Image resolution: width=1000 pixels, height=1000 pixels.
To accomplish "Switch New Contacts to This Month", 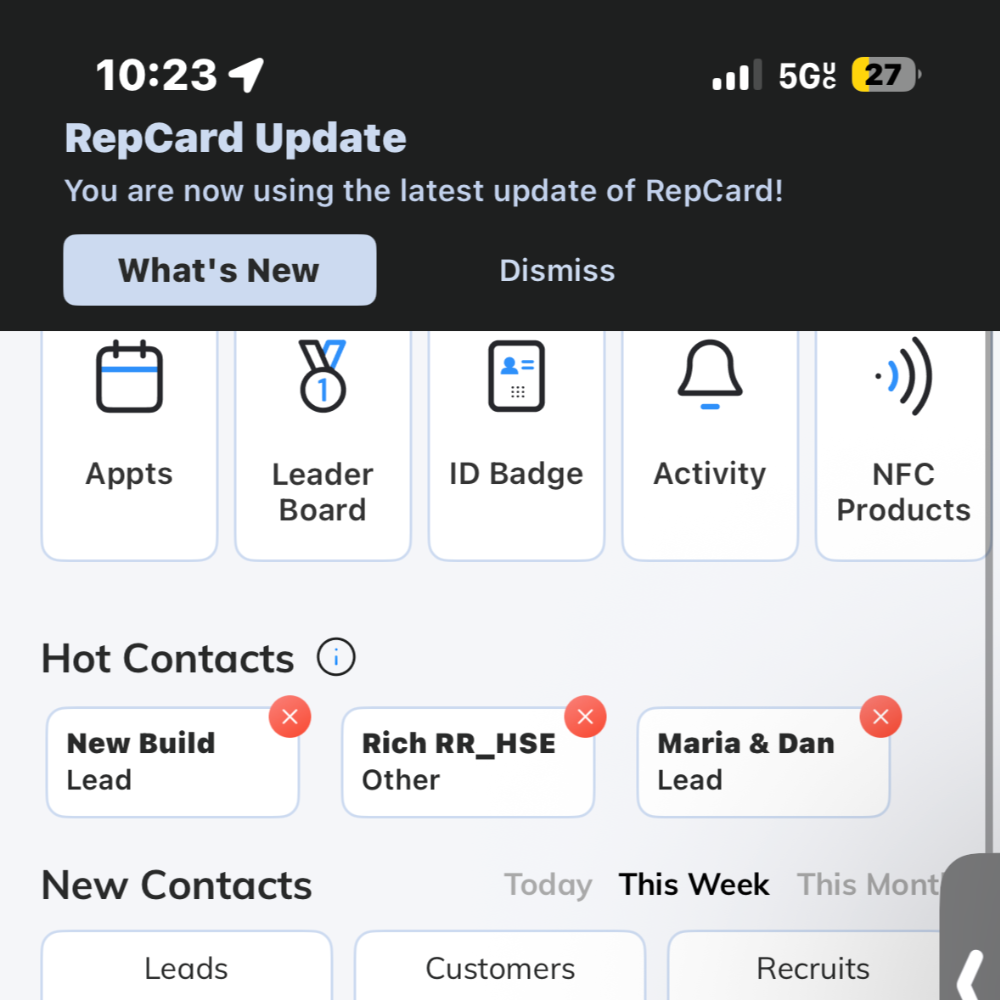I will pyautogui.click(x=866, y=885).
